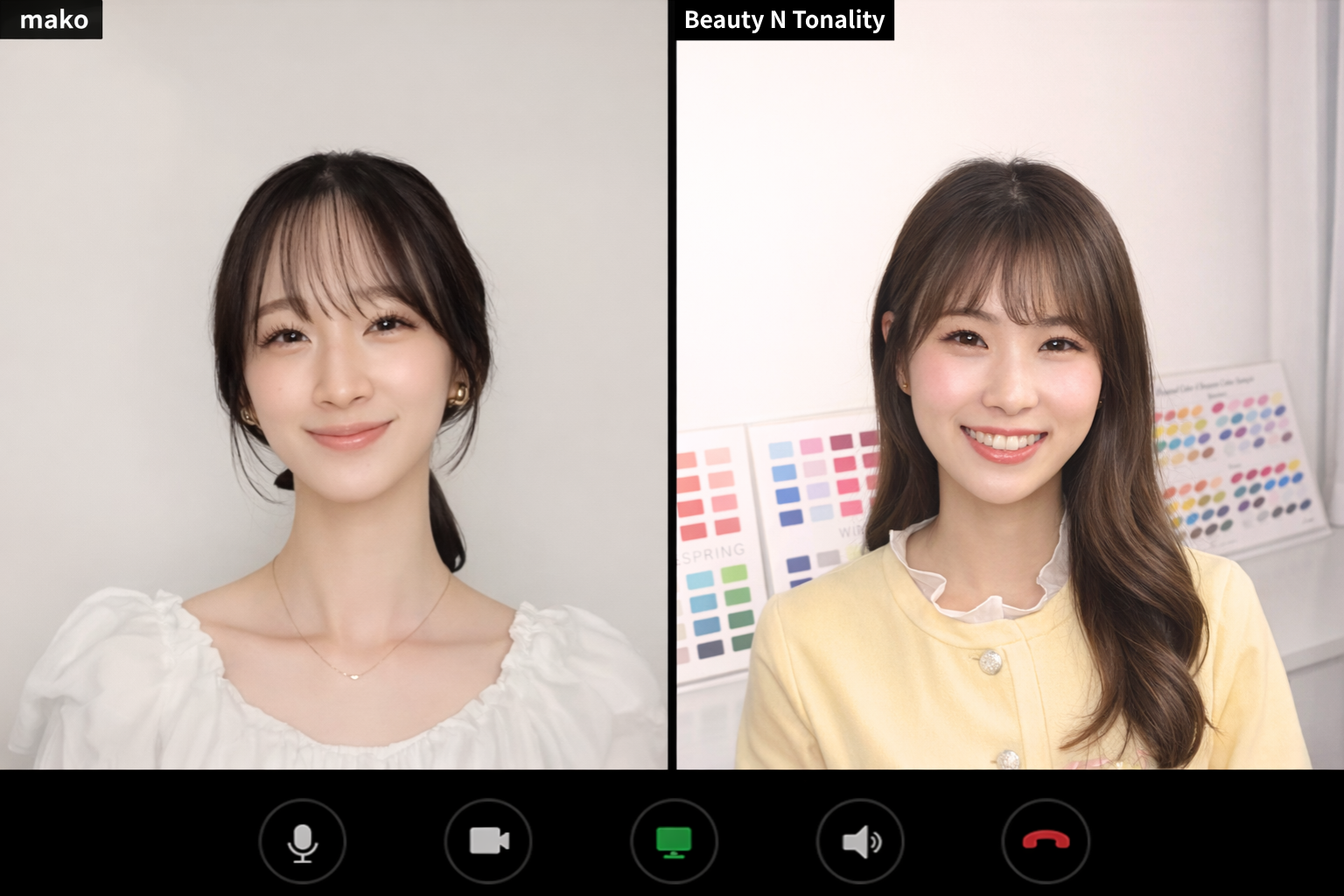
Task: End the call with the red hang-up button
Action: pyautogui.click(x=1046, y=842)
